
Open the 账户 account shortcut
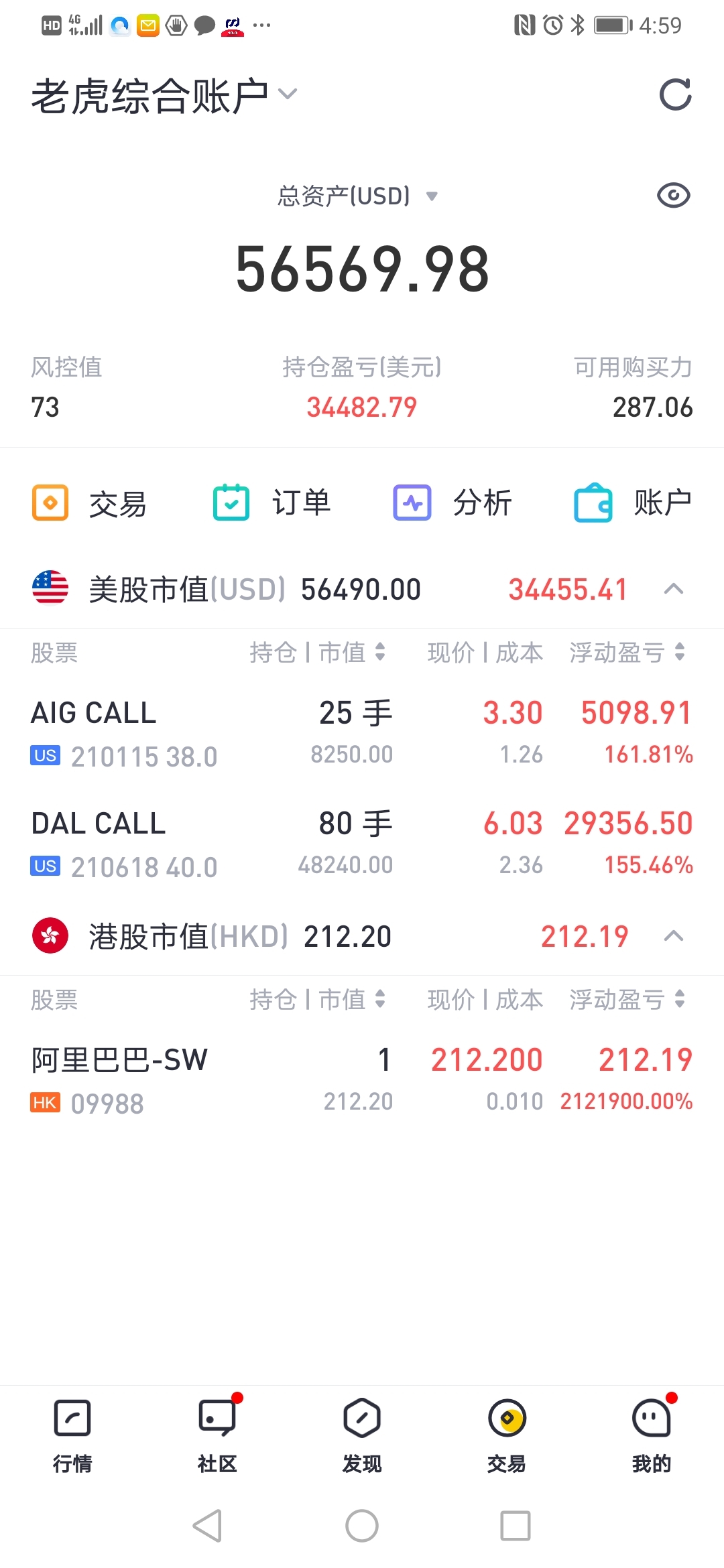tap(633, 503)
